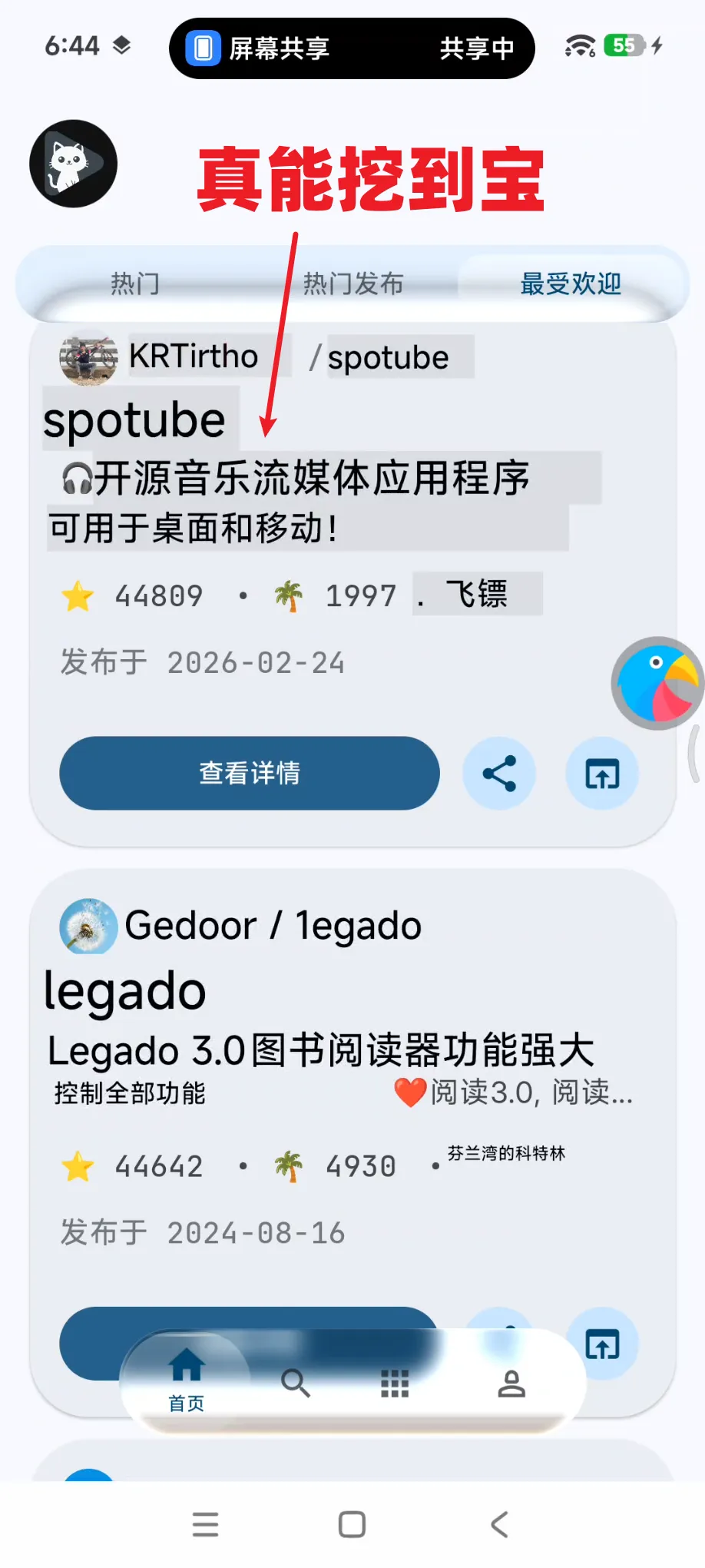Viewport: 705px width, 1568px height.
Task: Tap the cat mascot app logo
Action: point(73,163)
